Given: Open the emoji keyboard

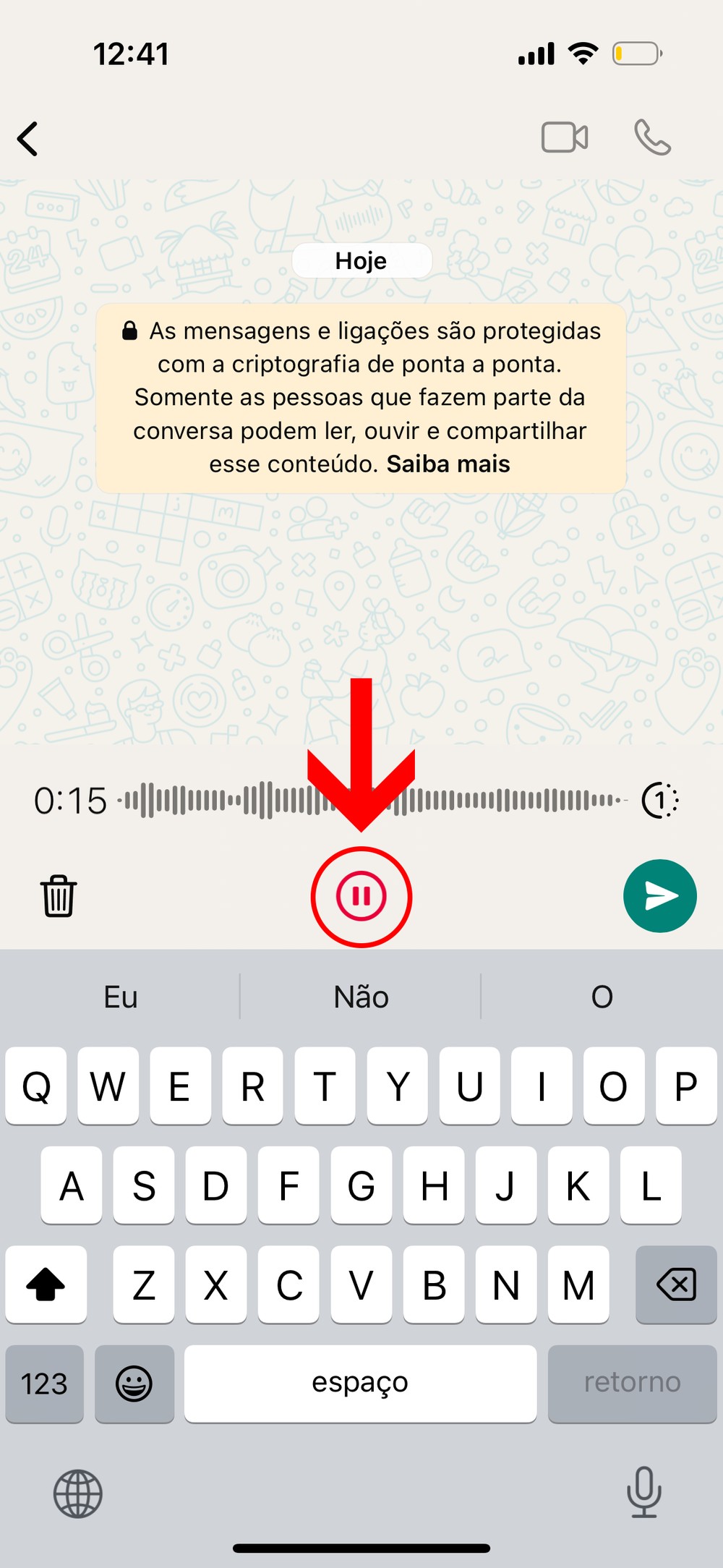Looking at the screenshot, I should pyautogui.click(x=134, y=1384).
